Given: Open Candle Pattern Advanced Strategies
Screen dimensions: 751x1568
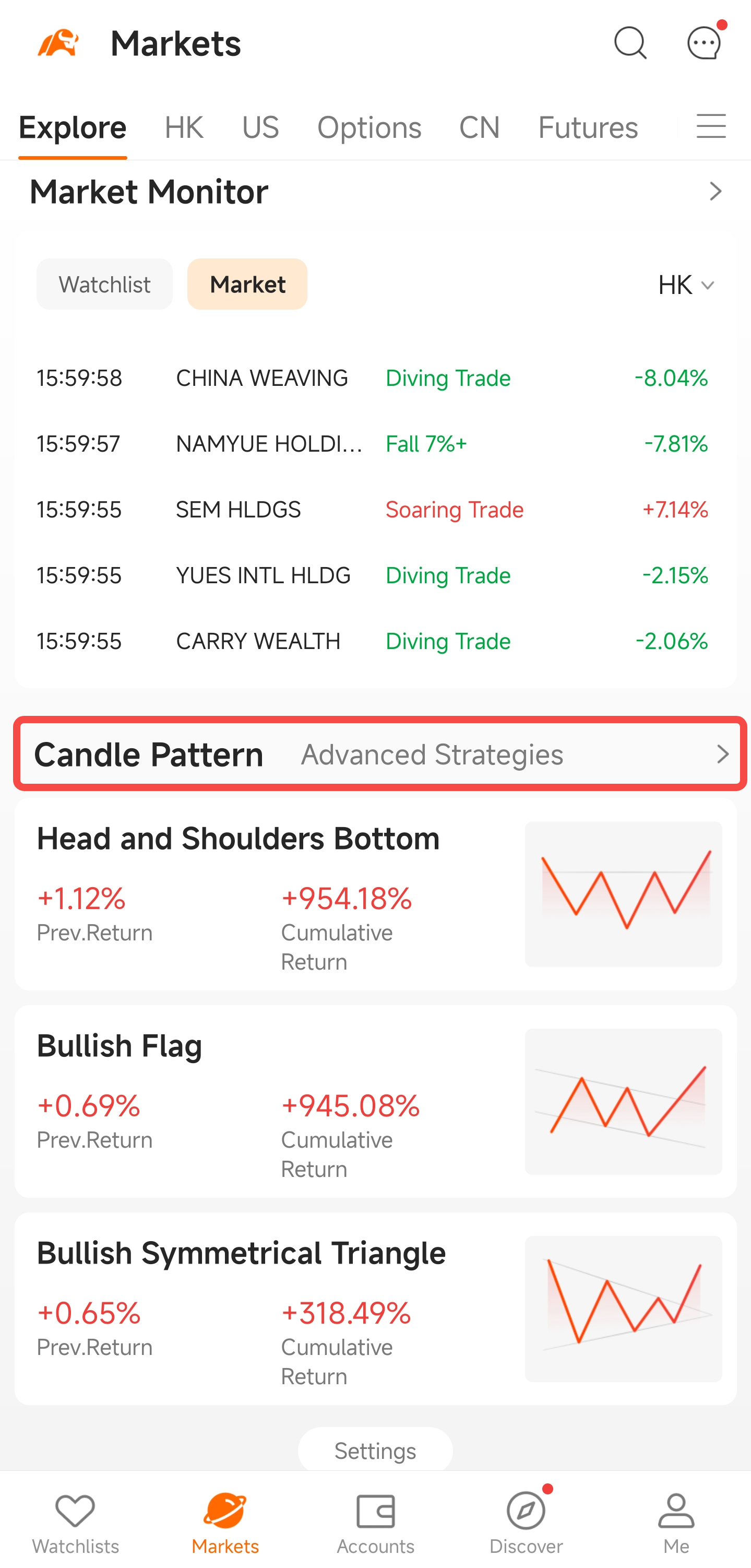Looking at the screenshot, I should tap(380, 754).
